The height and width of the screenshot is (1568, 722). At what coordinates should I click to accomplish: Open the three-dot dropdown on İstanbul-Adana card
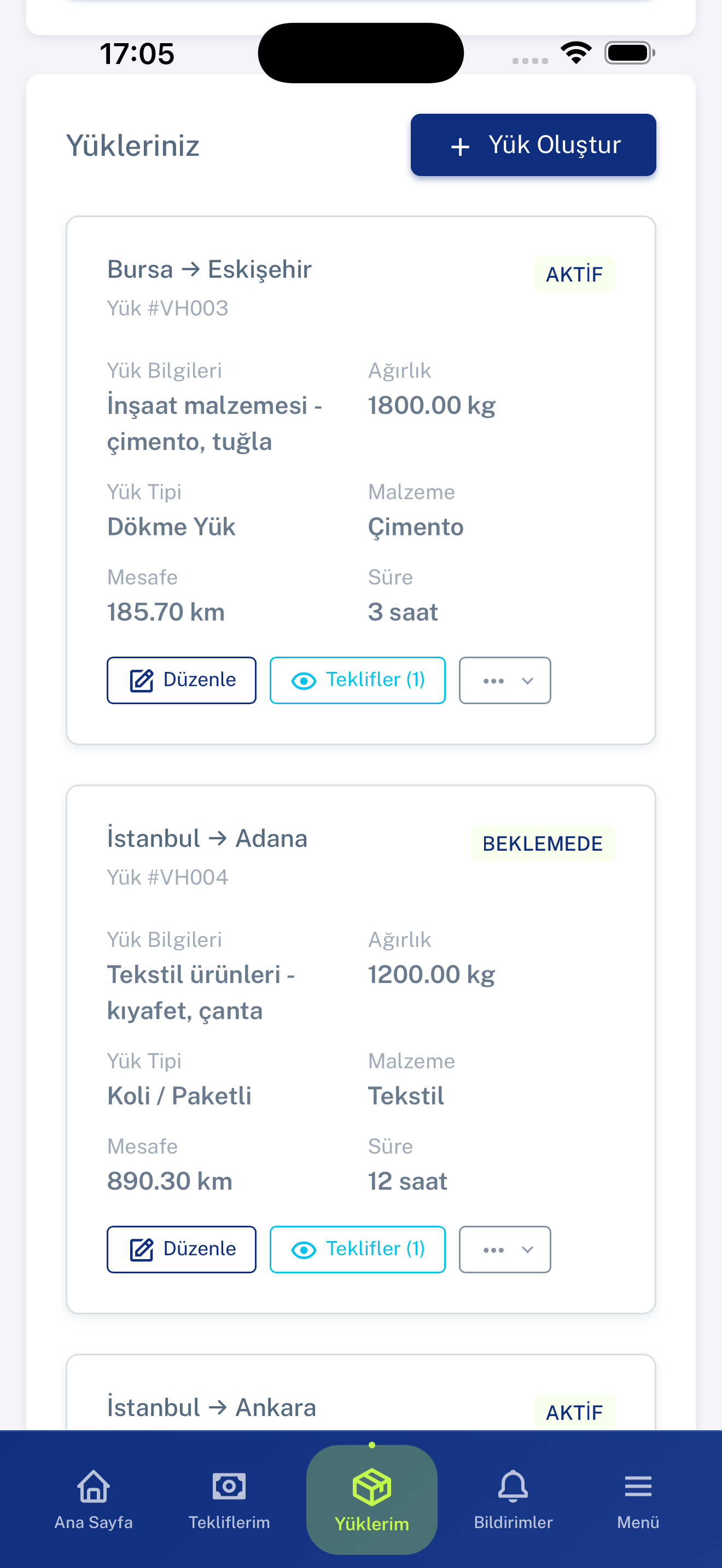pyautogui.click(x=494, y=1249)
